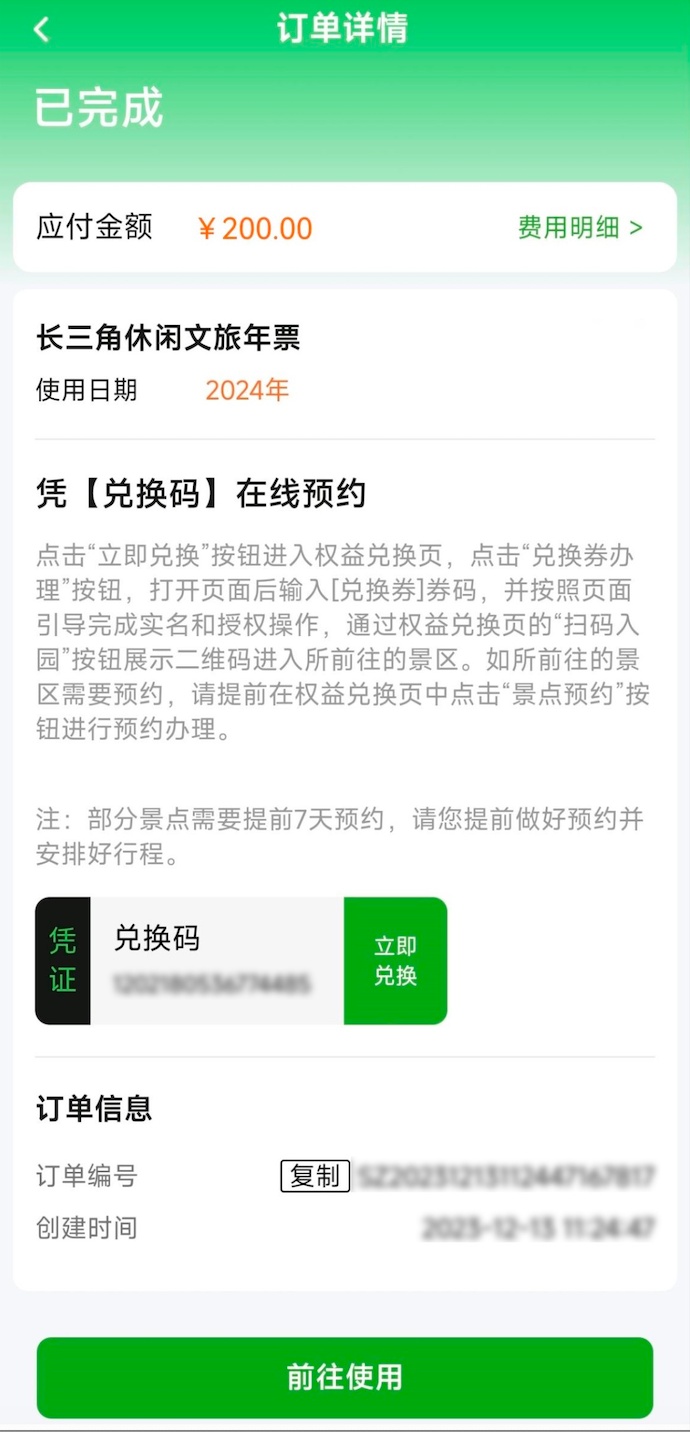Image resolution: width=690 pixels, height=1432 pixels.
Task: Go back from the order details page
Action: tap(41, 30)
